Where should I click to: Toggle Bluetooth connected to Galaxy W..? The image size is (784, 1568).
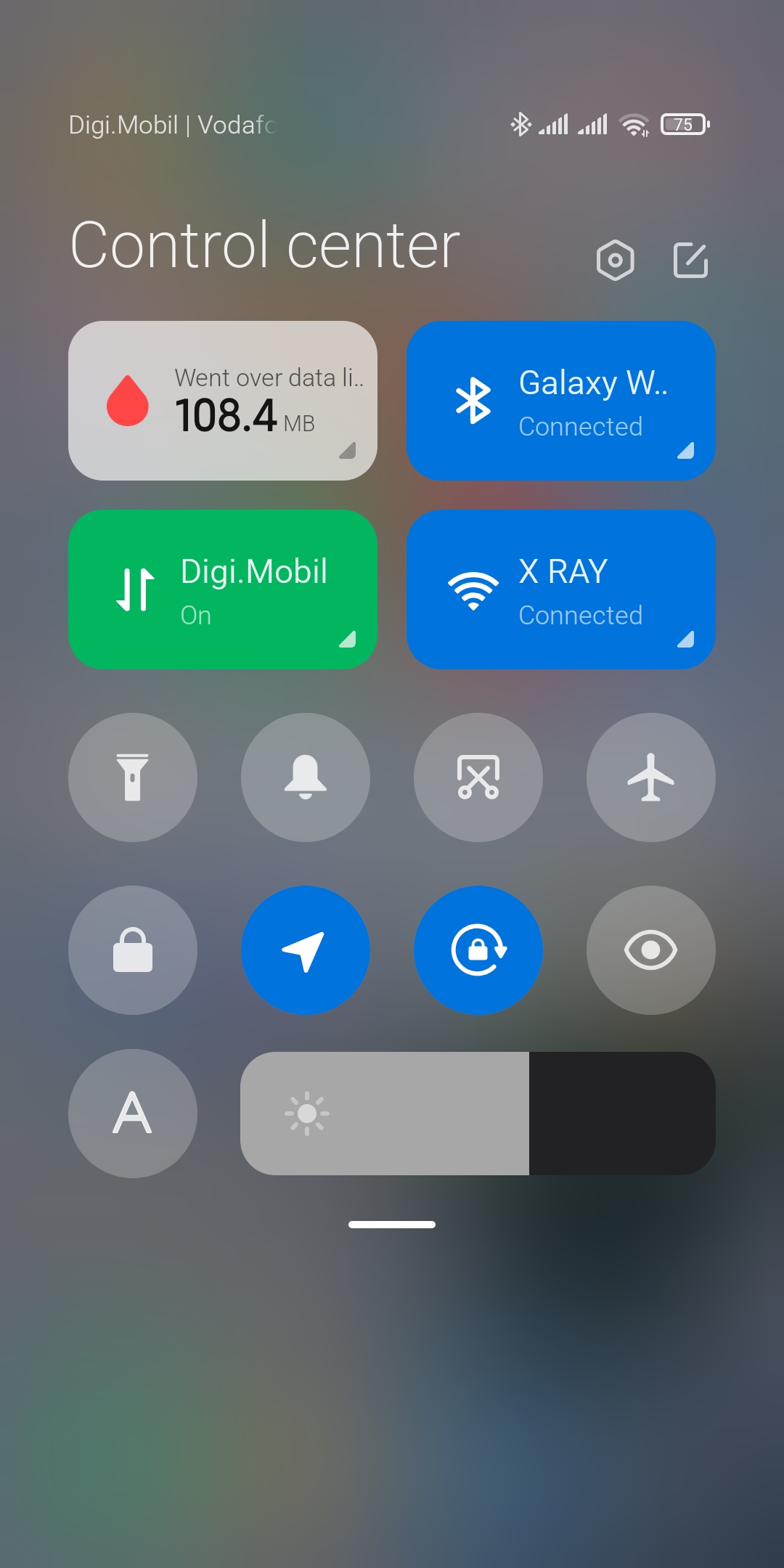pos(561,401)
